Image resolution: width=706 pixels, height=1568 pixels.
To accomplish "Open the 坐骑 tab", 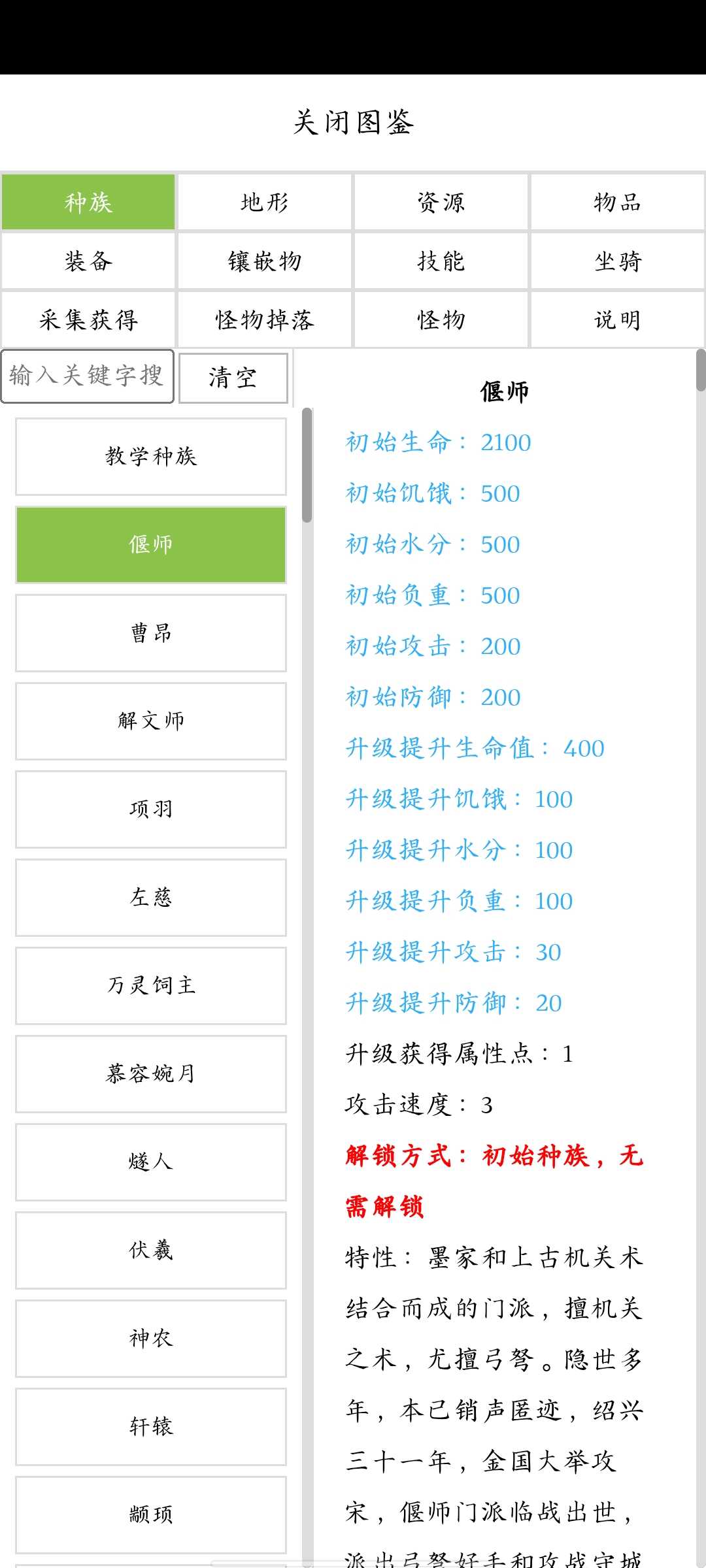I will pos(618,261).
